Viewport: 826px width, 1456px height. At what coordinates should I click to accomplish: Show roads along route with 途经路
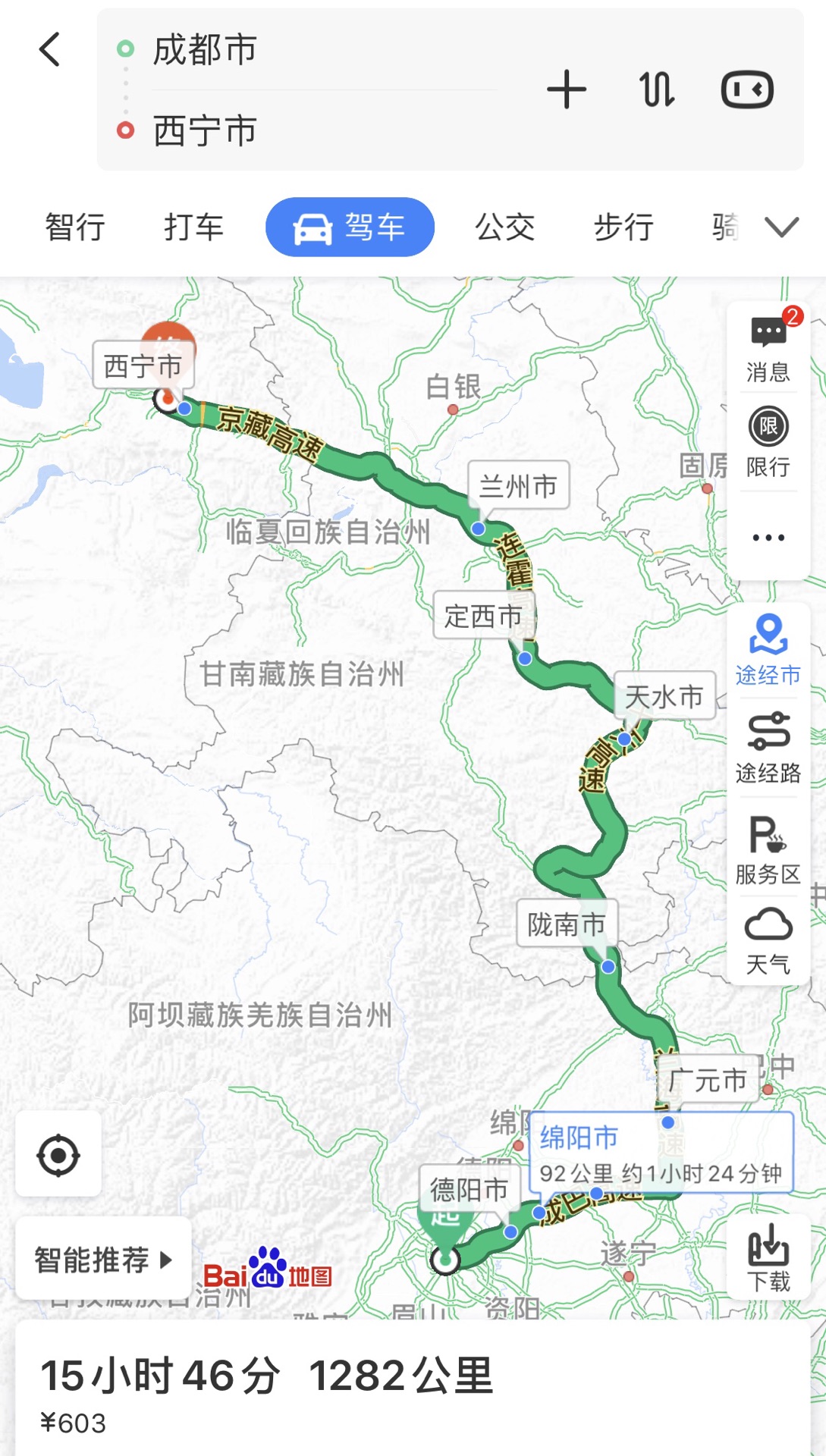(768, 748)
